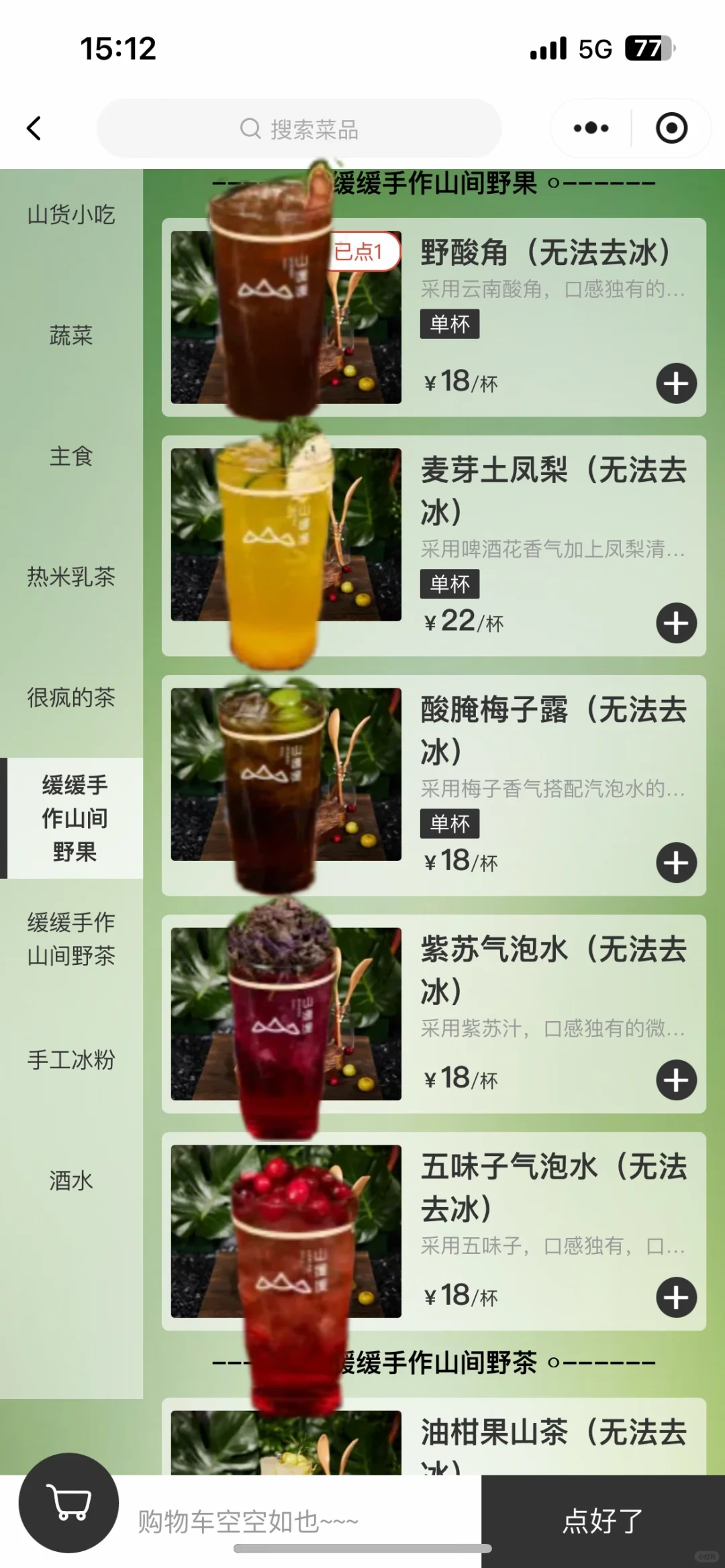The height and width of the screenshot is (1568, 725).
Task: Tap the 搜索菜品 search field
Action: (x=316, y=129)
